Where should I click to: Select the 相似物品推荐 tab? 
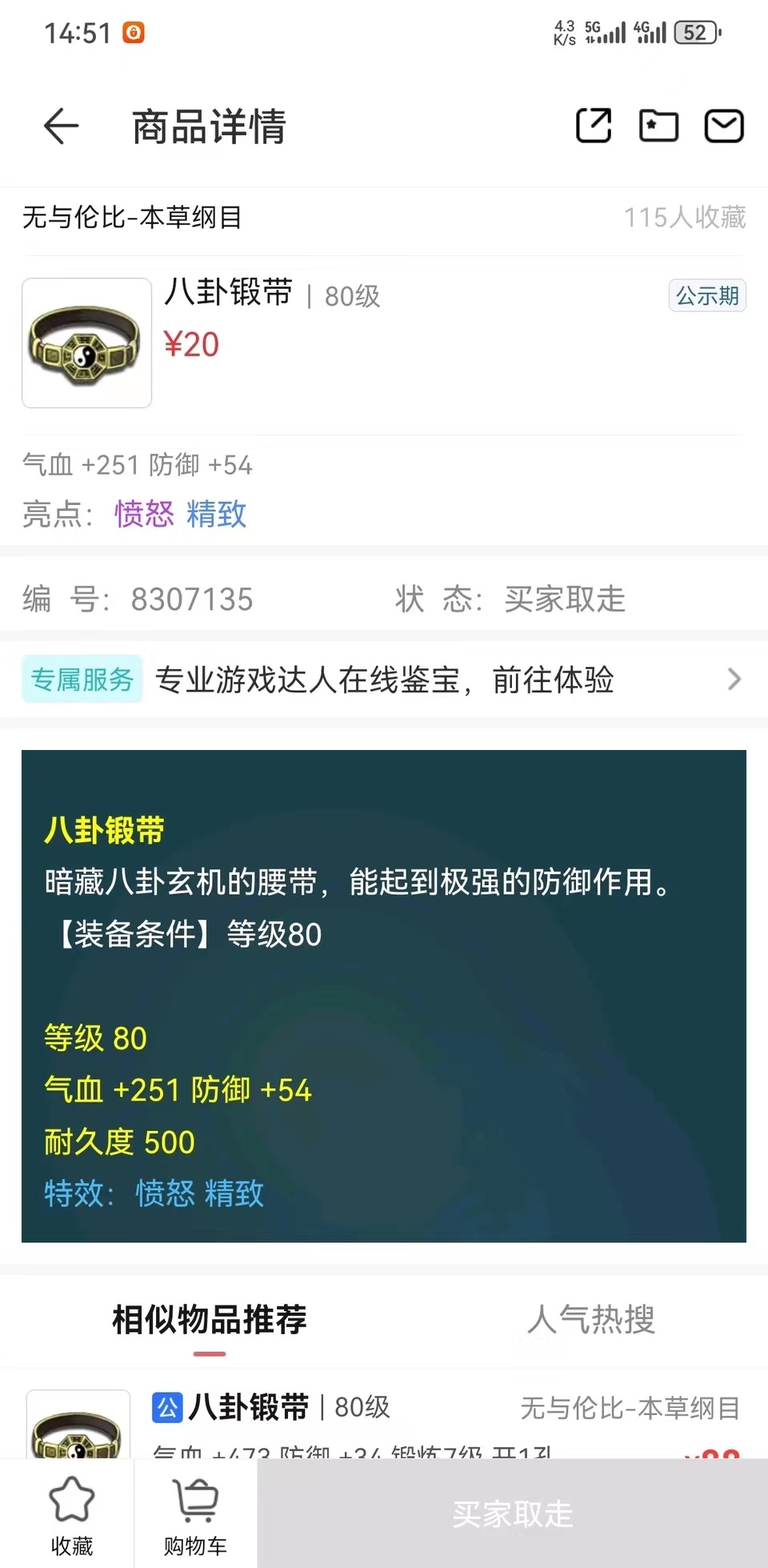[x=210, y=1320]
